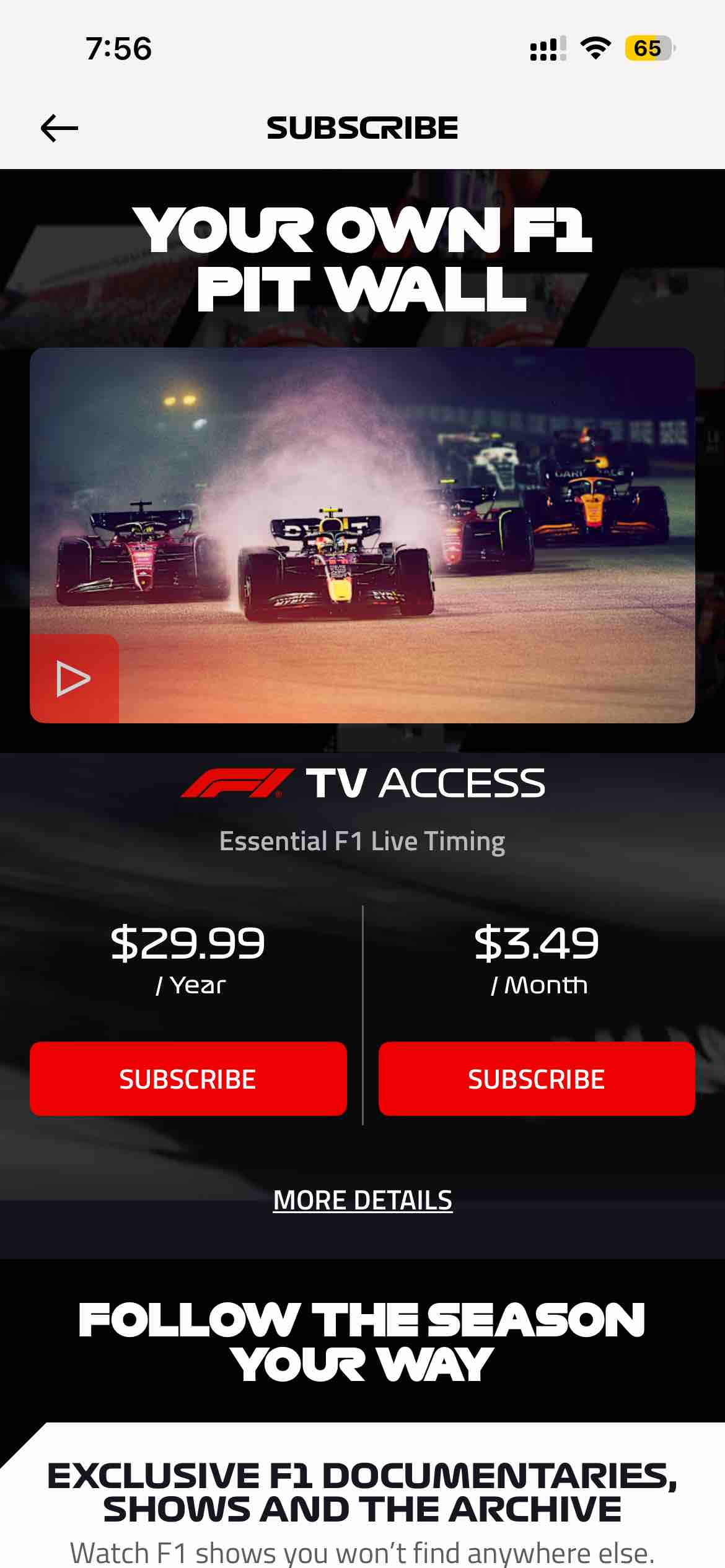Tap the TV ACCESS wordmark
Screen dimensions: 725x1568
pyautogui.click(x=428, y=784)
